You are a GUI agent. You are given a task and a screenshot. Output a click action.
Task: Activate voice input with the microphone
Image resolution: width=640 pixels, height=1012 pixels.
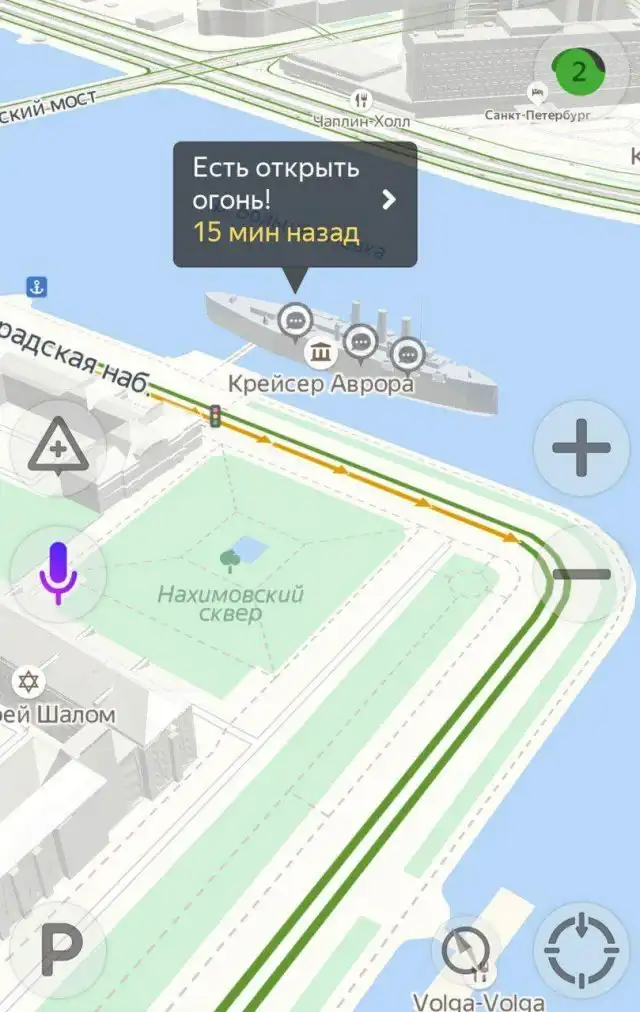coord(57,573)
